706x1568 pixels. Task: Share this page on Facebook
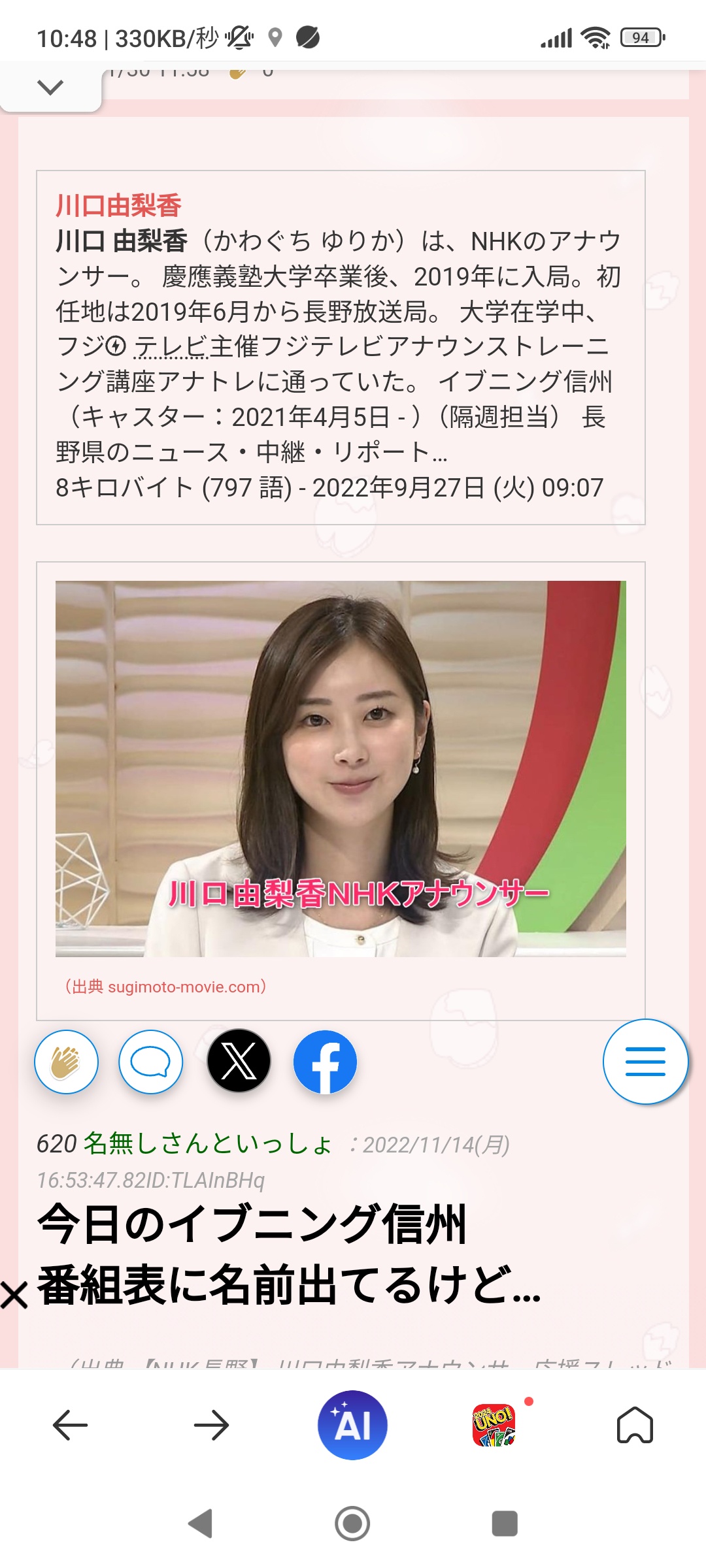pos(325,1062)
